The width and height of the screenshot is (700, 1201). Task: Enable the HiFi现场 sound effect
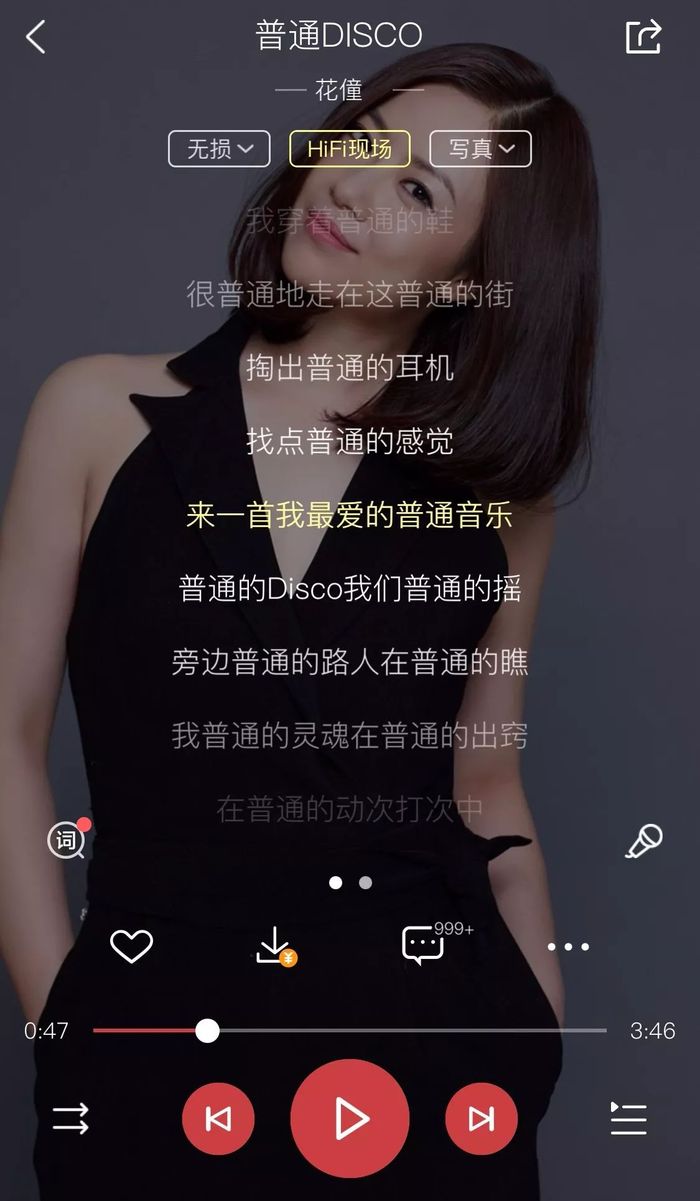[349, 149]
